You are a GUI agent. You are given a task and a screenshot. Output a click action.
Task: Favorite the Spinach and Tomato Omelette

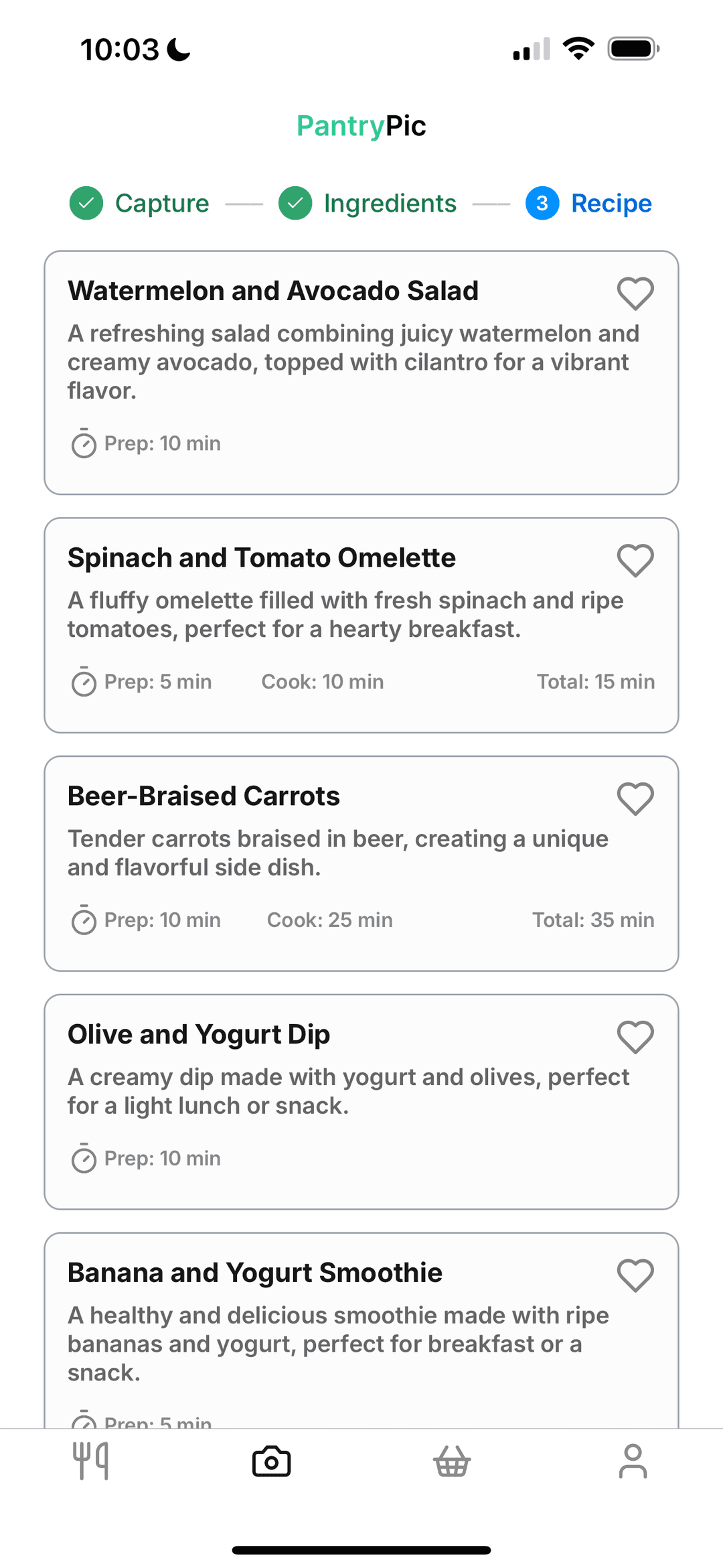pyautogui.click(x=635, y=560)
